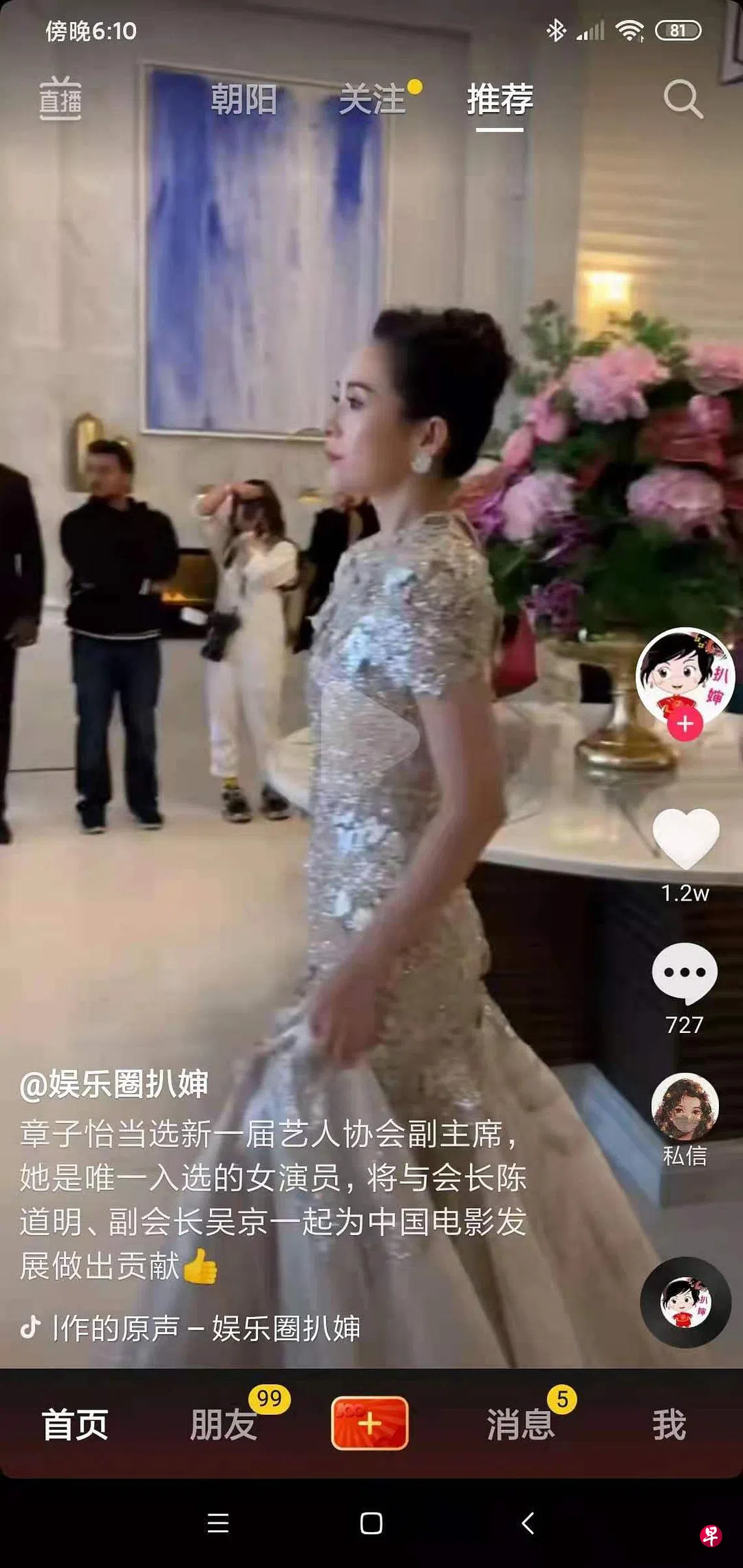Create a new video with the plus button

point(370,1423)
